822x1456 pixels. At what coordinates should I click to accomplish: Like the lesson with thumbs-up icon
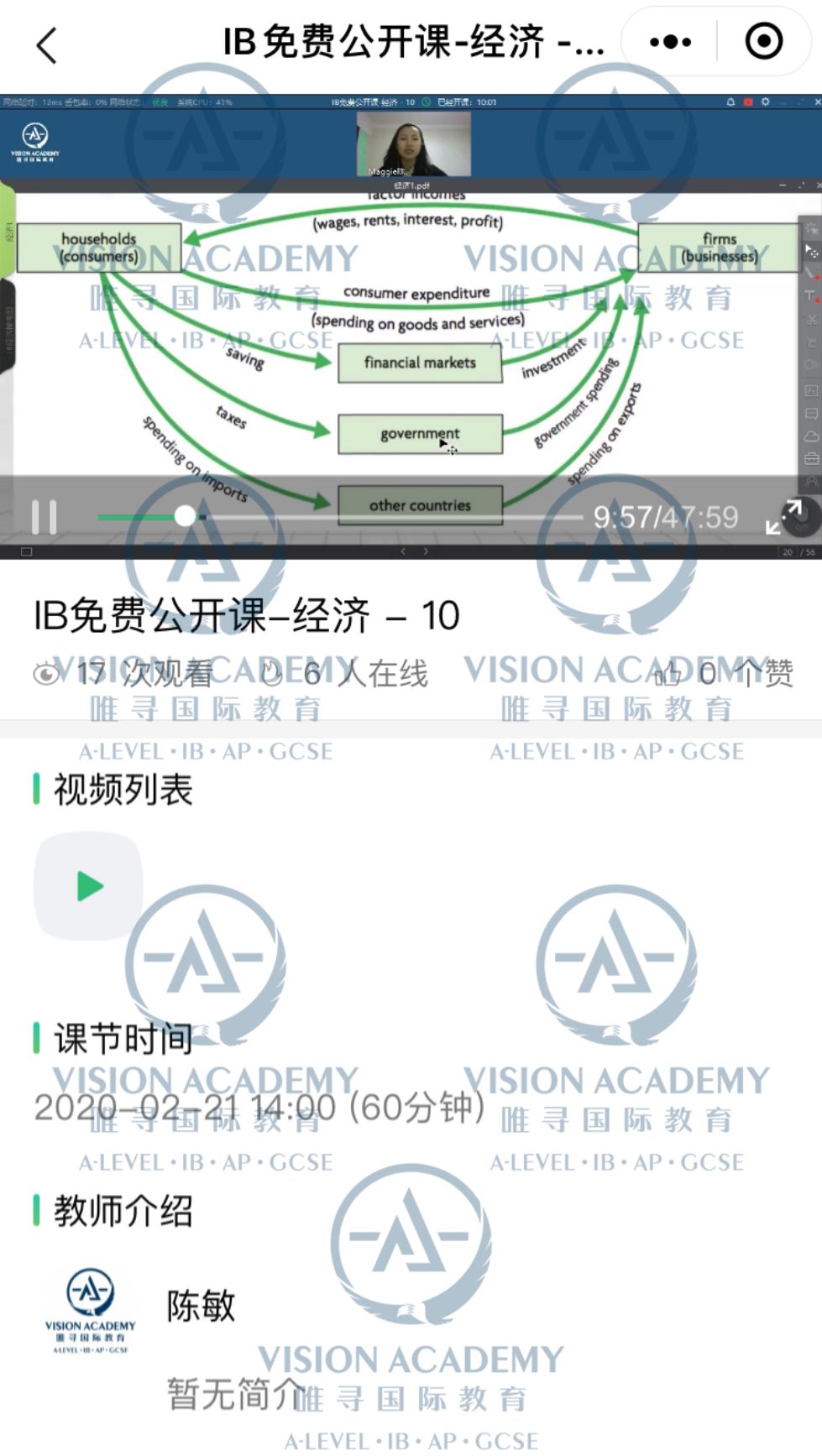[668, 674]
